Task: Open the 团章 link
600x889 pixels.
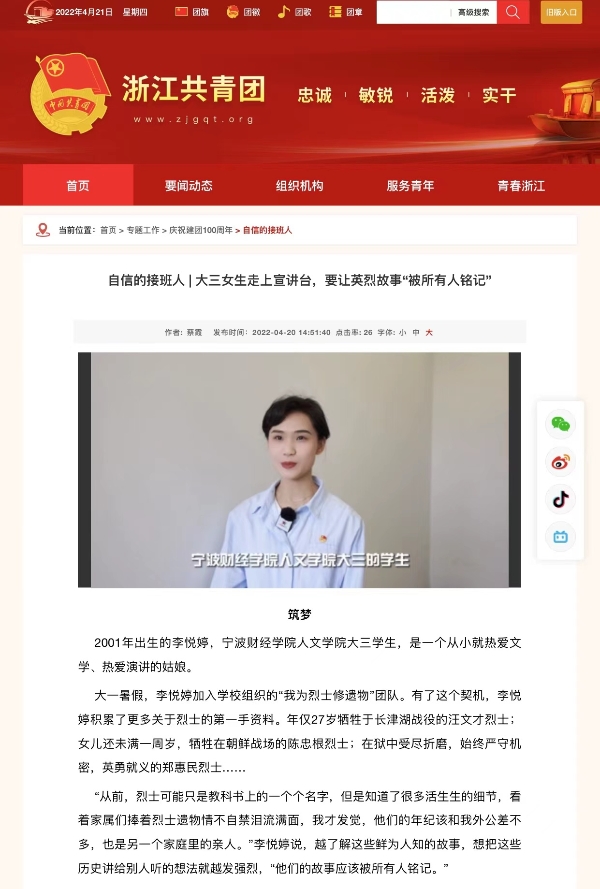Action: click(347, 12)
